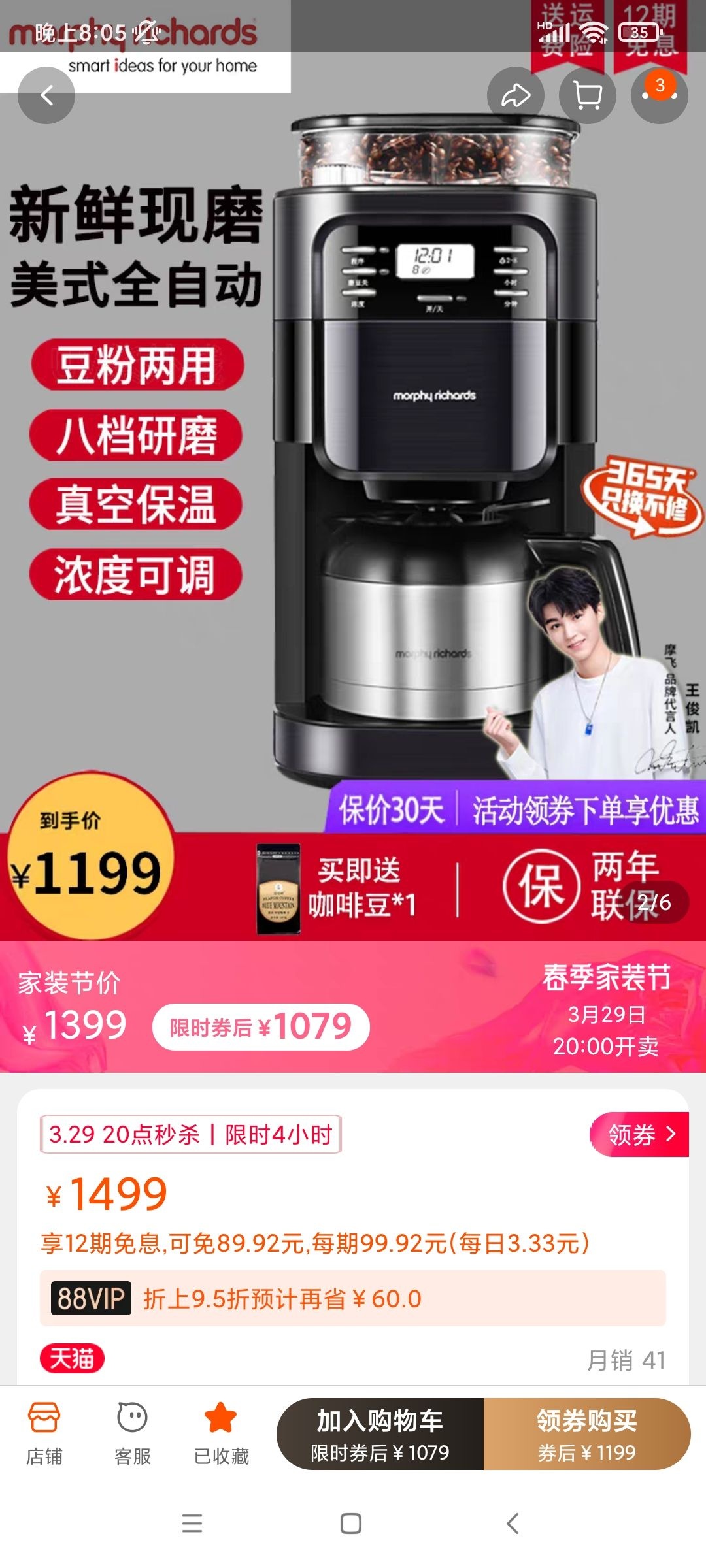Contact 客服 customer service
This screenshot has height=1568, width=706.
(x=132, y=1433)
